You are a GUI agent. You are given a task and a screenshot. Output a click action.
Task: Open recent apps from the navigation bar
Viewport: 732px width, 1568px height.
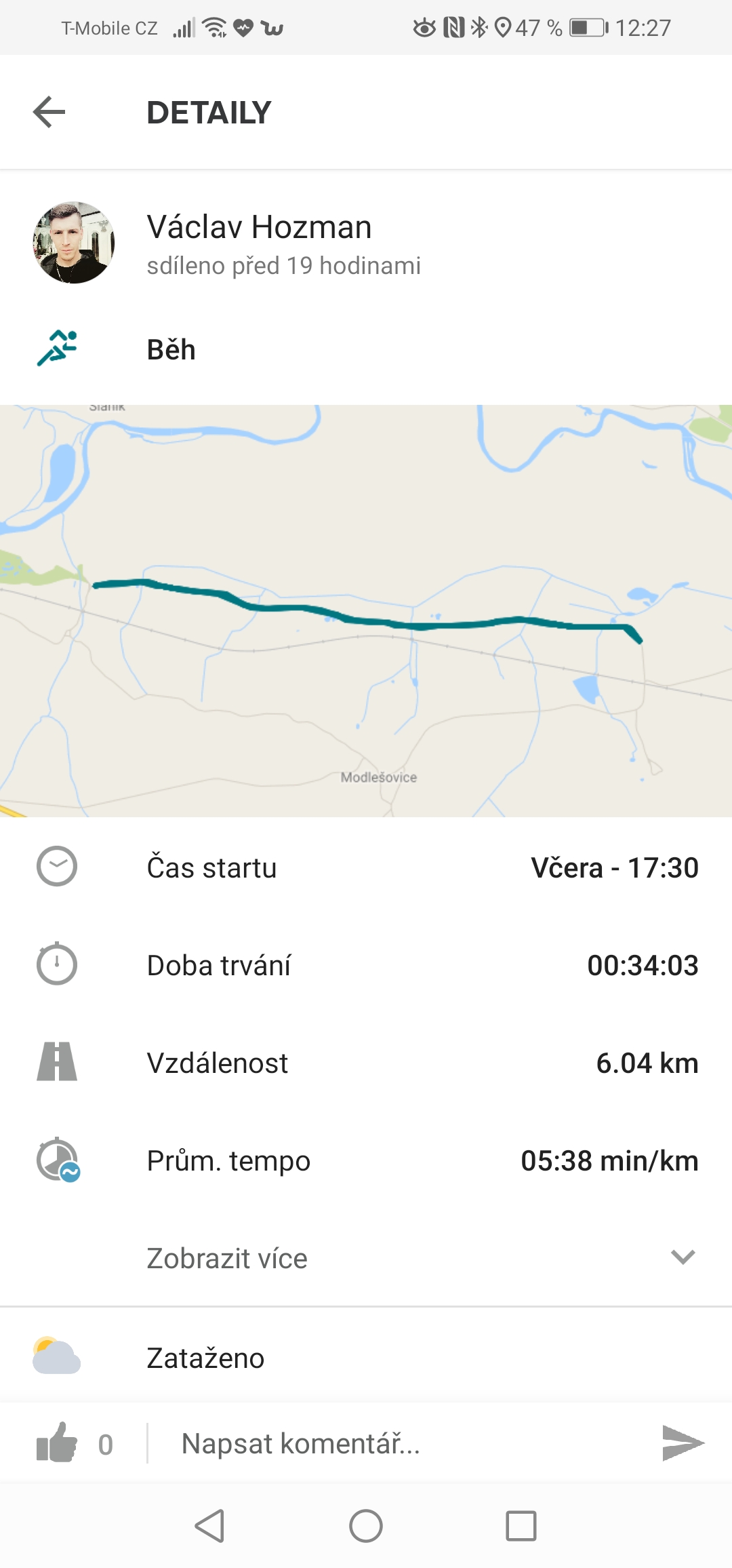521,1526
